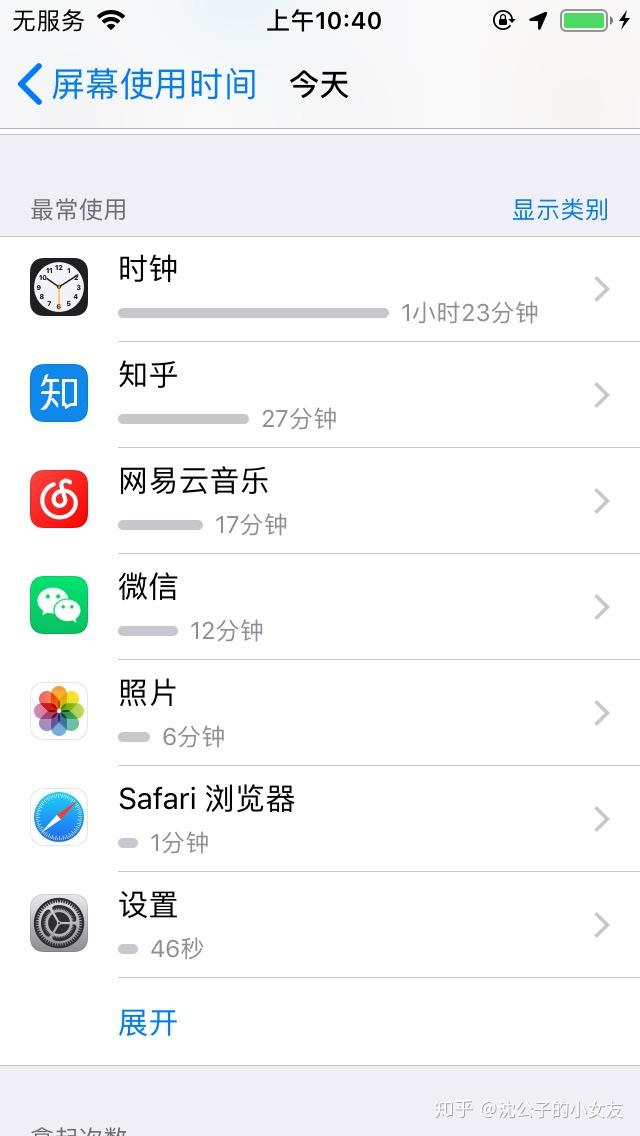This screenshot has height=1136, width=640.
Task: Expand the list with 展开
Action: [x=148, y=1022]
